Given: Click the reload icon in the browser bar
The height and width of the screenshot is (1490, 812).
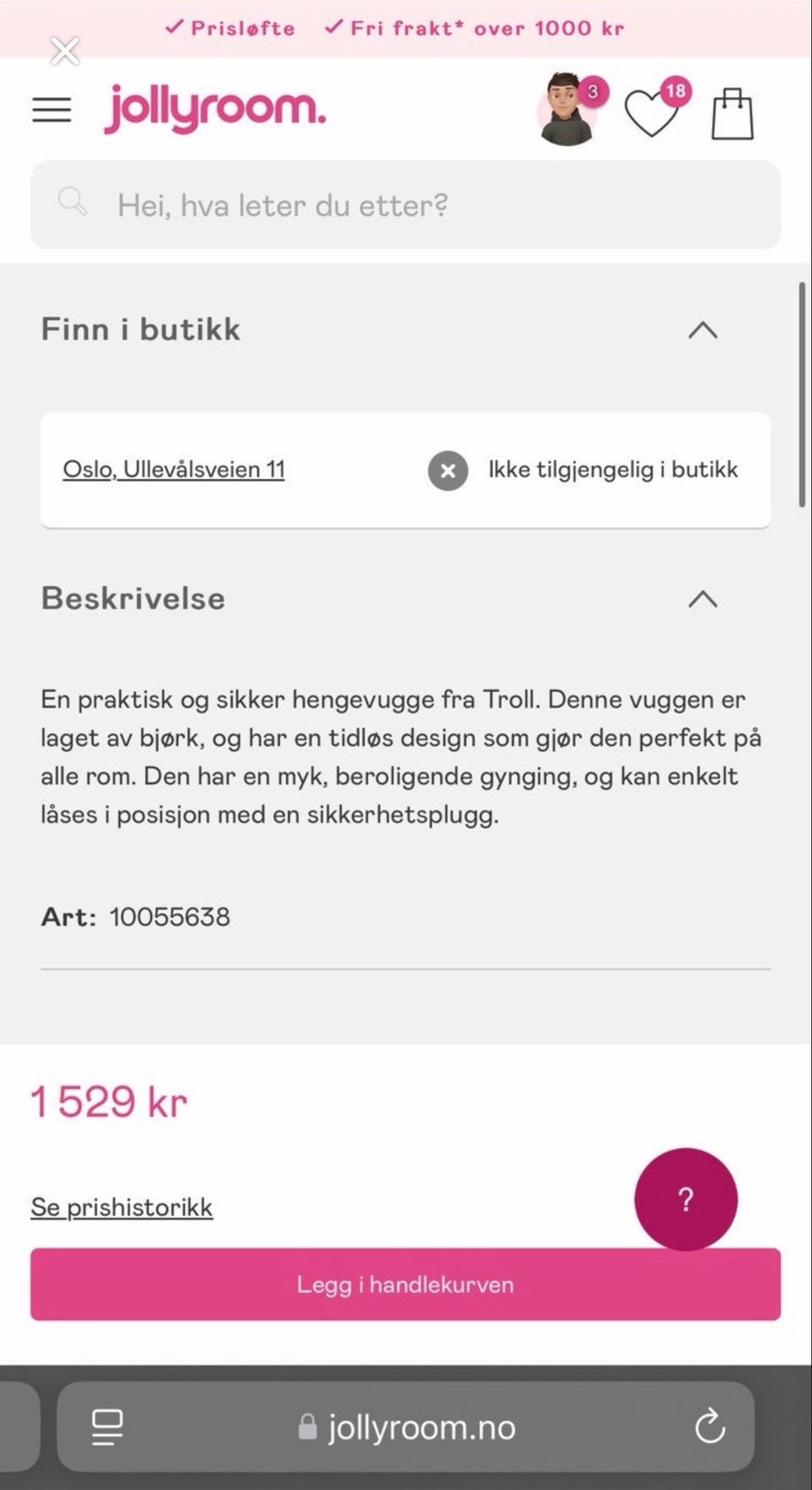Looking at the screenshot, I should coord(709,1427).
